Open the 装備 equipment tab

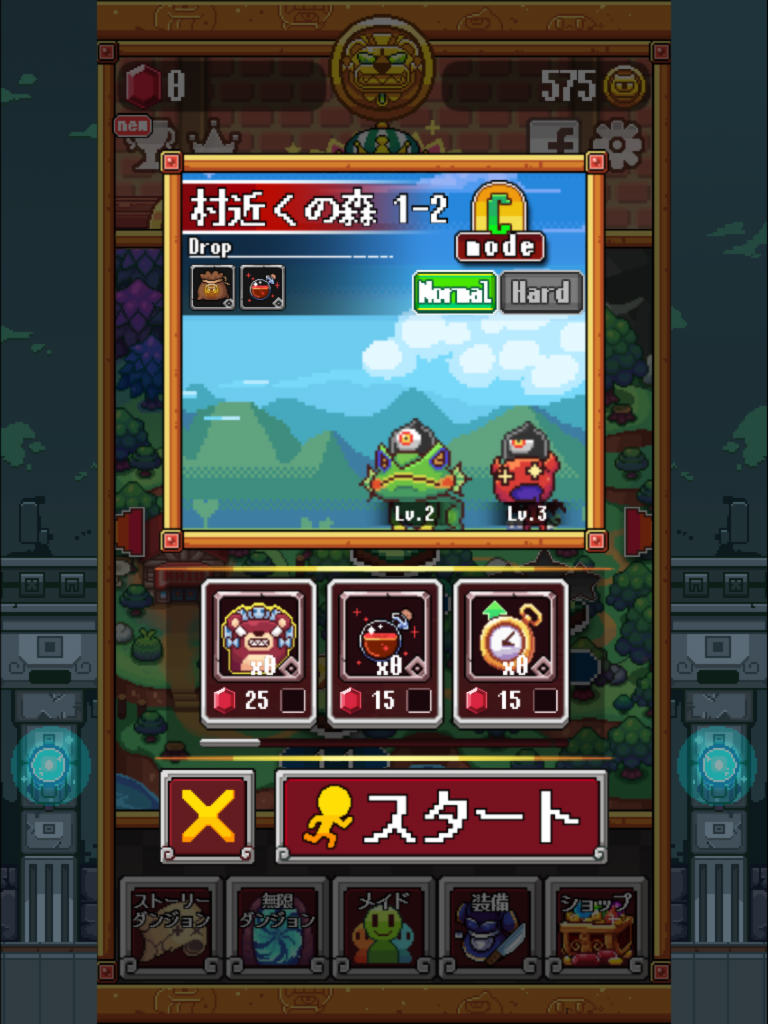489,927
